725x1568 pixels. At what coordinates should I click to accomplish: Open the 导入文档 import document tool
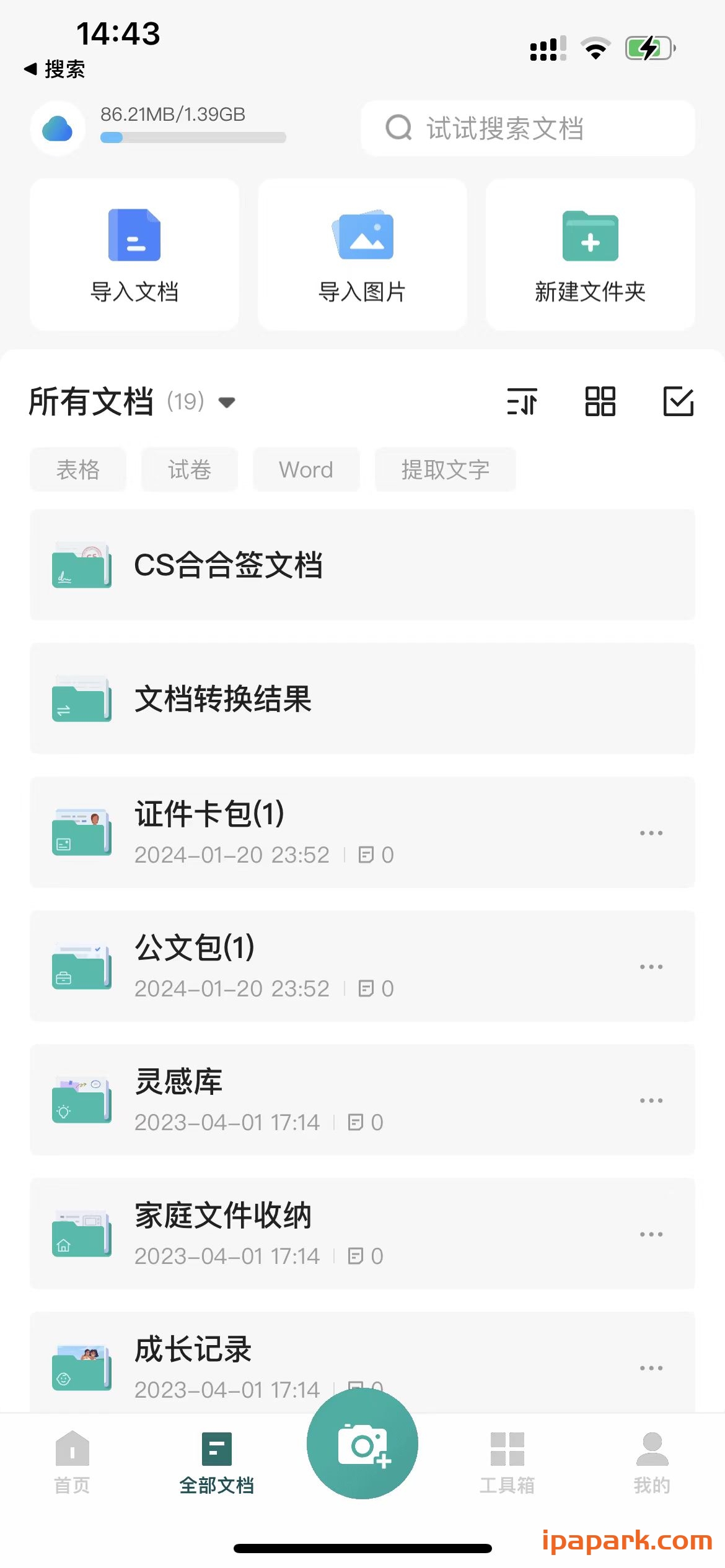[x=134, y=253]
